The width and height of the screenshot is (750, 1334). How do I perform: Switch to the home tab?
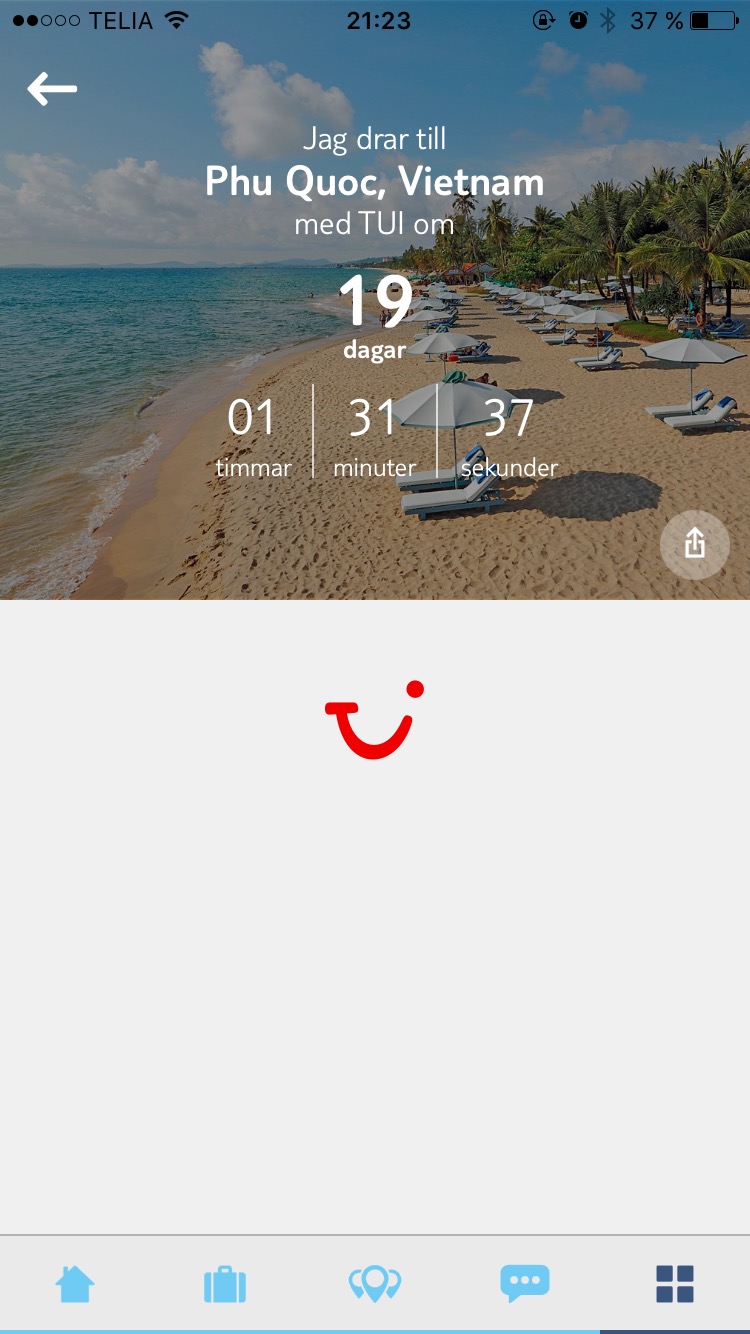[x=75, y=1283]
